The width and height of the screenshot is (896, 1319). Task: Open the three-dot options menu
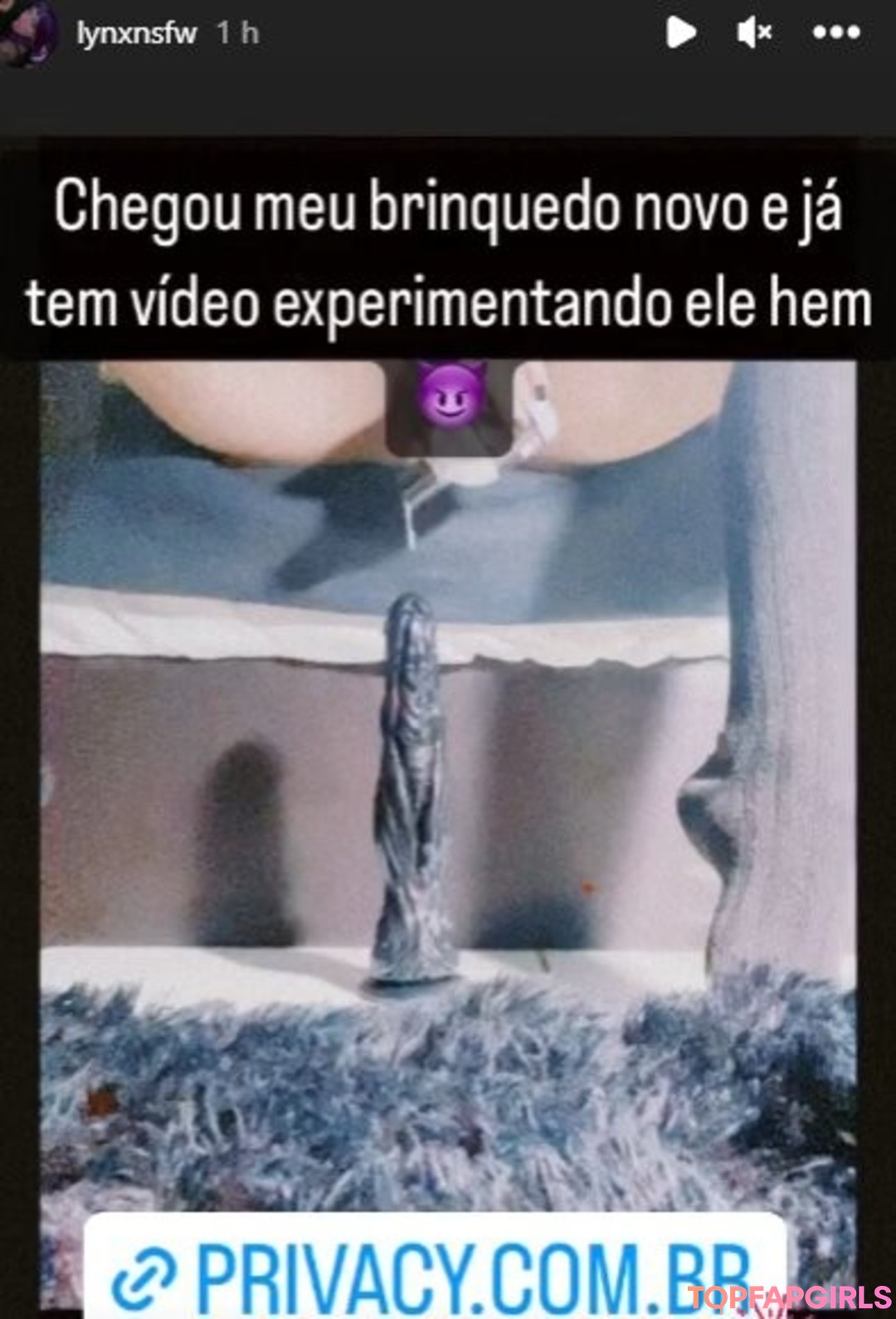pyautogui.click(x=835, y=33)
